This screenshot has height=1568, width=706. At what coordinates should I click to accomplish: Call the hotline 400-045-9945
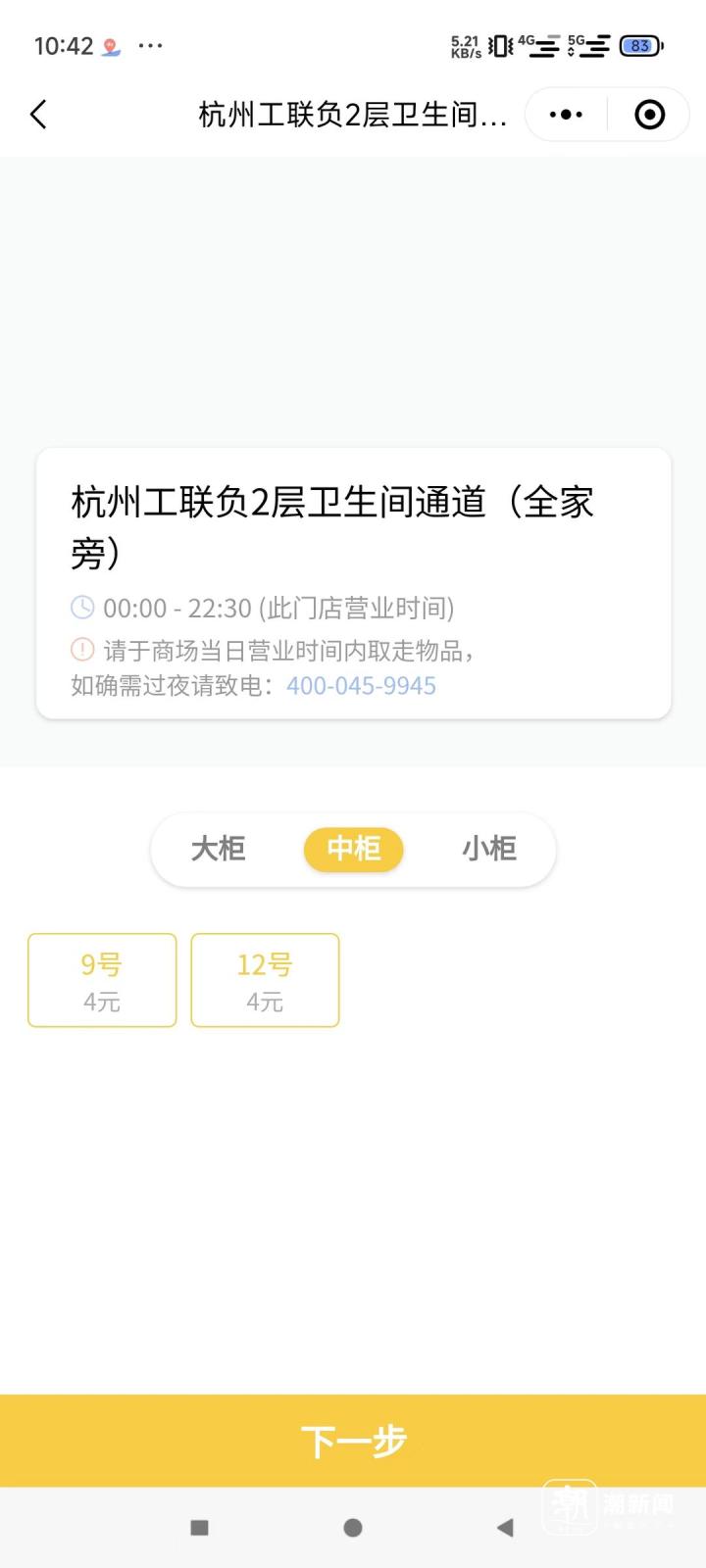pos(361,686)
